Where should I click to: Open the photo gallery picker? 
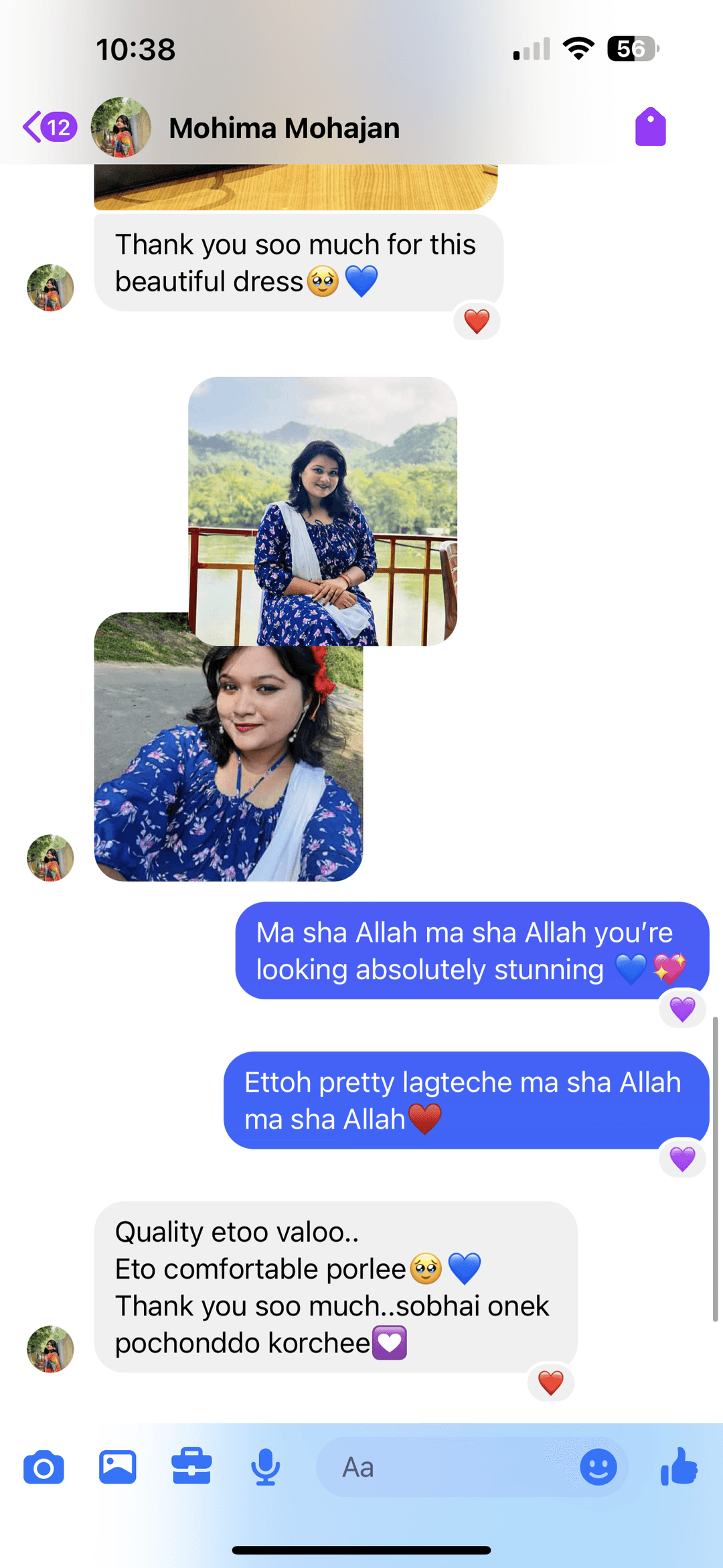pos(118,1467)
